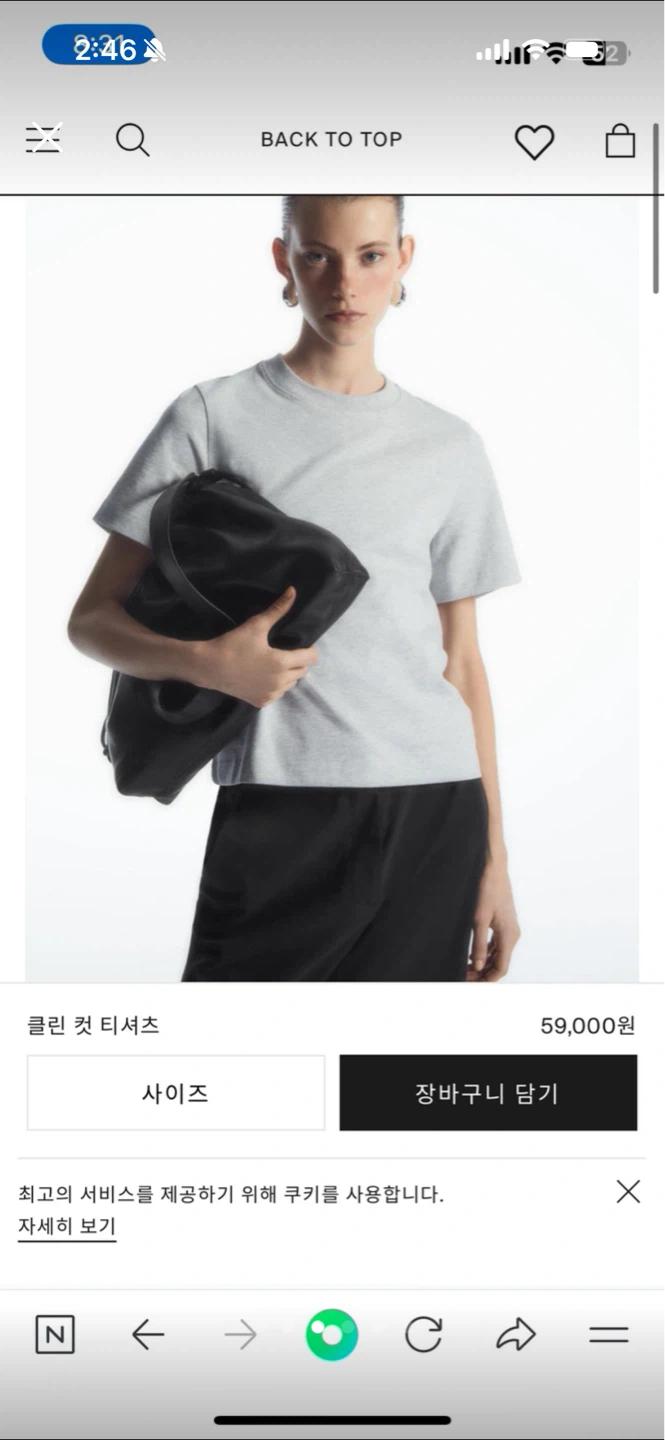Open the shopping bag
This screenshot has height=1440, width=665.
620,140
